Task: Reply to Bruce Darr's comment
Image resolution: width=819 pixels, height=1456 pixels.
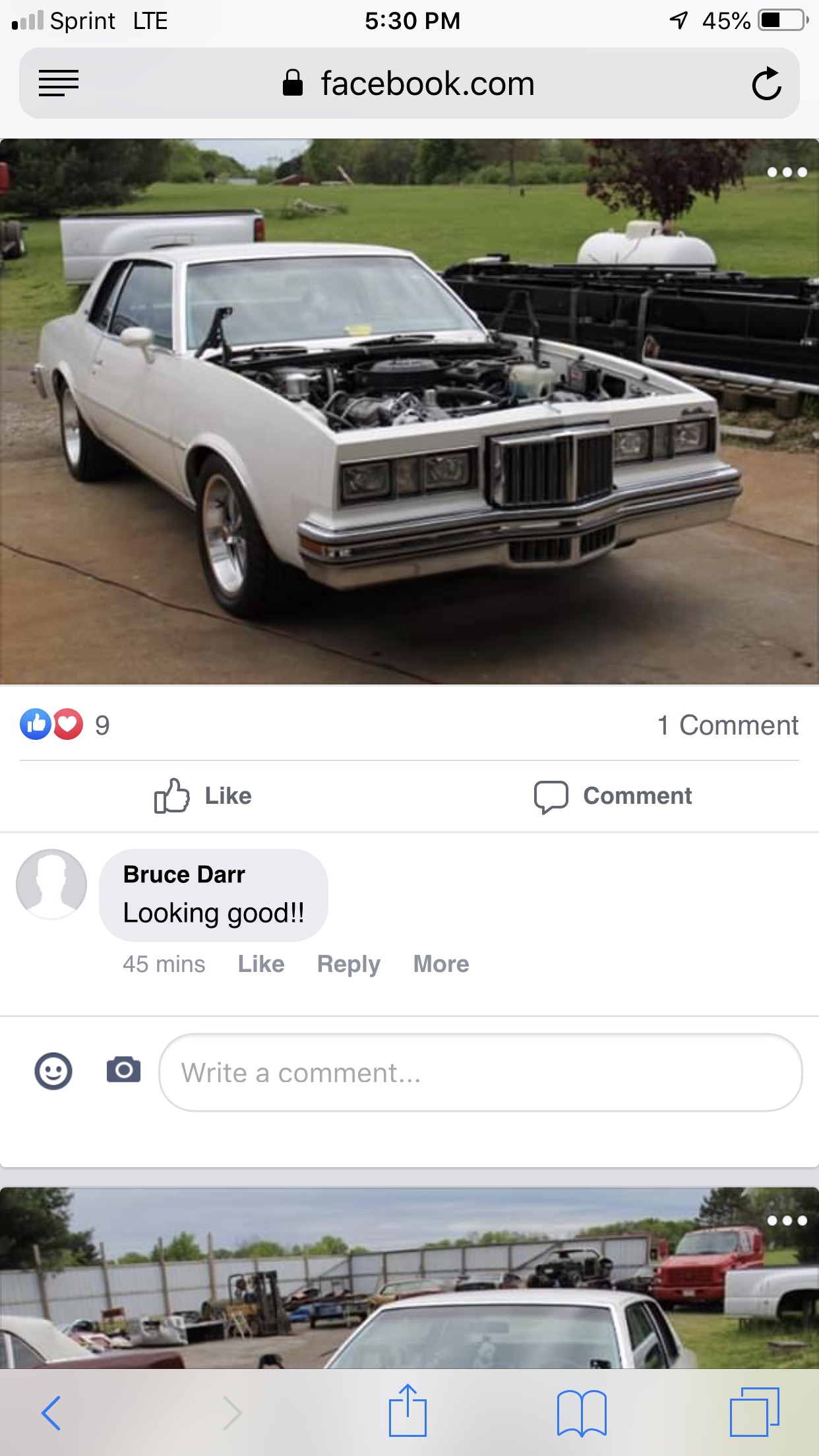Action: pos(349,964)
